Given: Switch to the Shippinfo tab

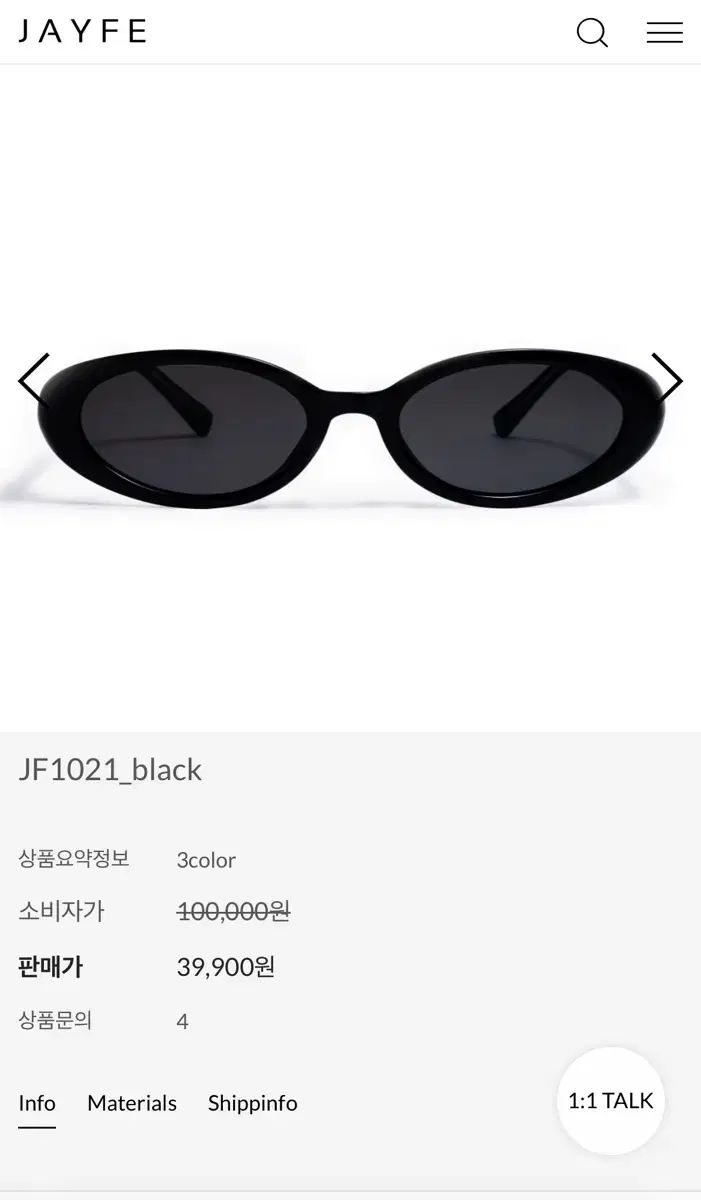Looking at the screenshot, I should point(252,1103).
